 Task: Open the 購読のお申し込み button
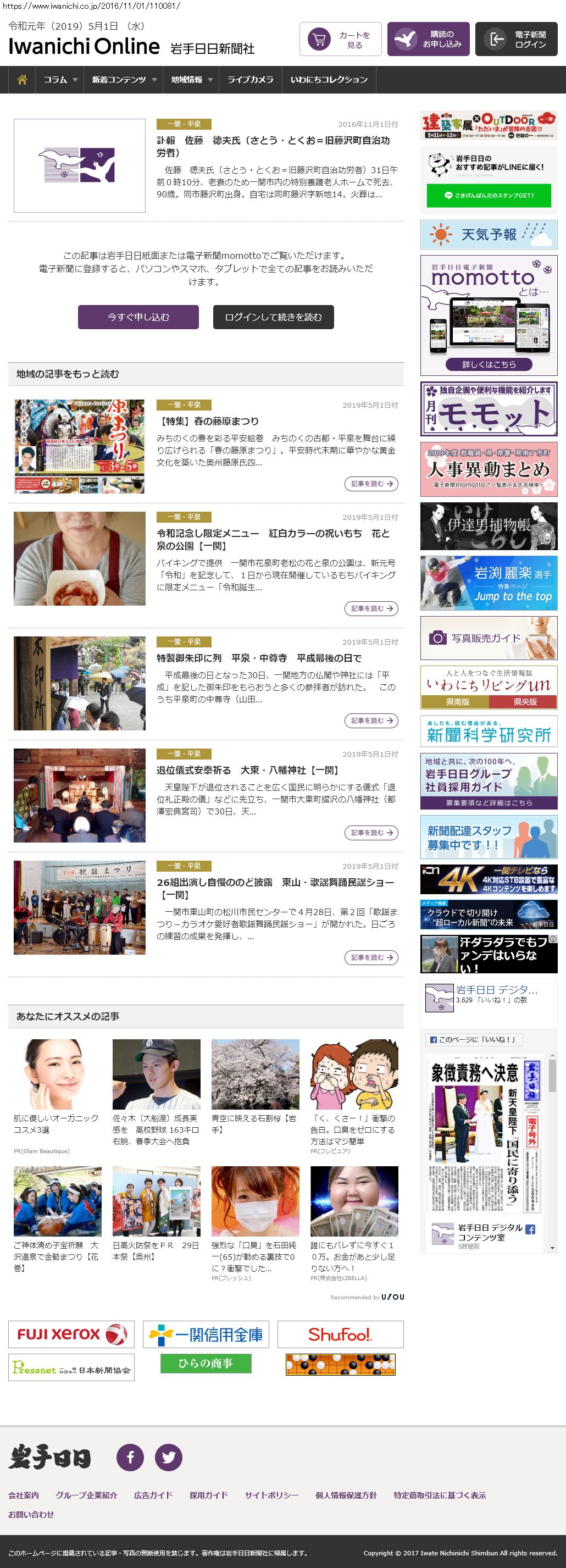429,40
